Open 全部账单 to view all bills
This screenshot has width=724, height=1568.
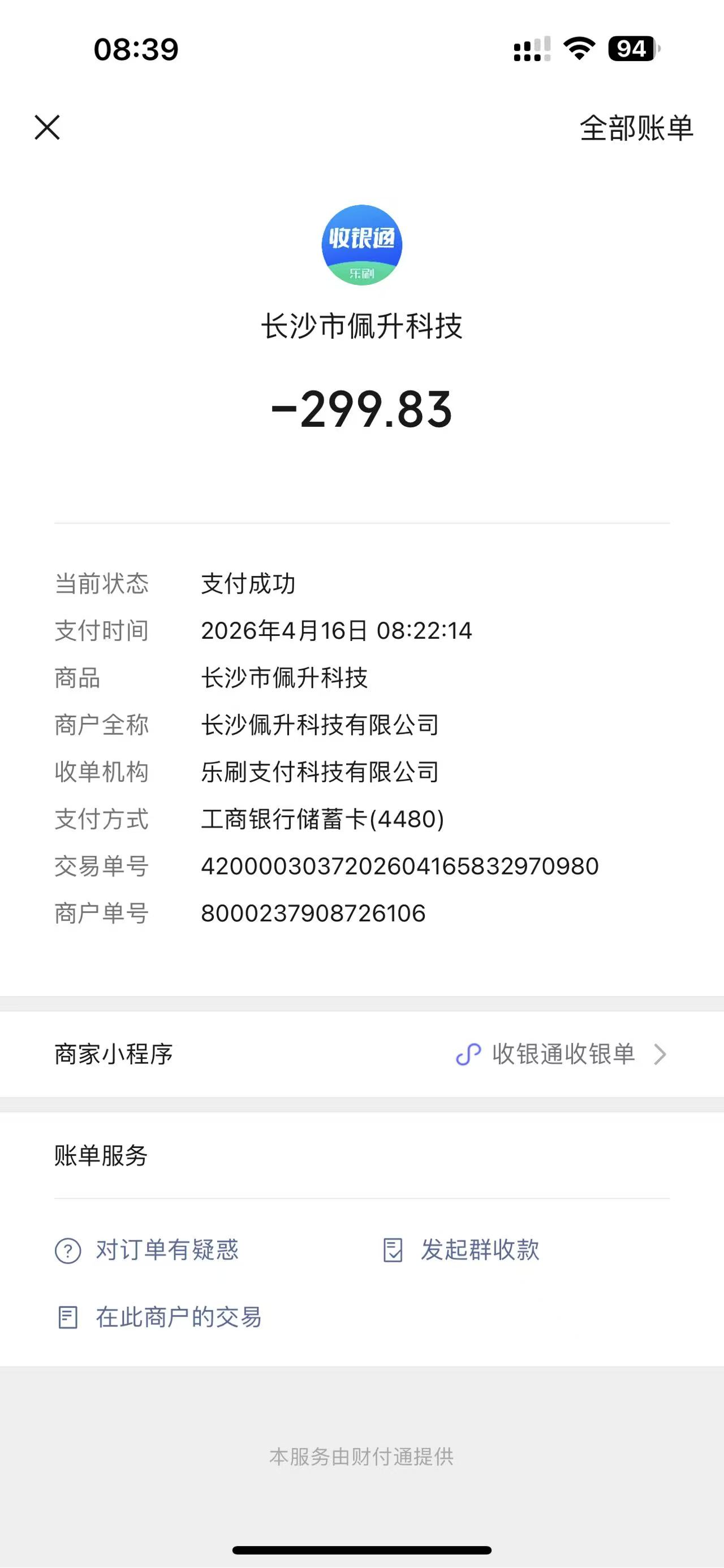point(636,128)
